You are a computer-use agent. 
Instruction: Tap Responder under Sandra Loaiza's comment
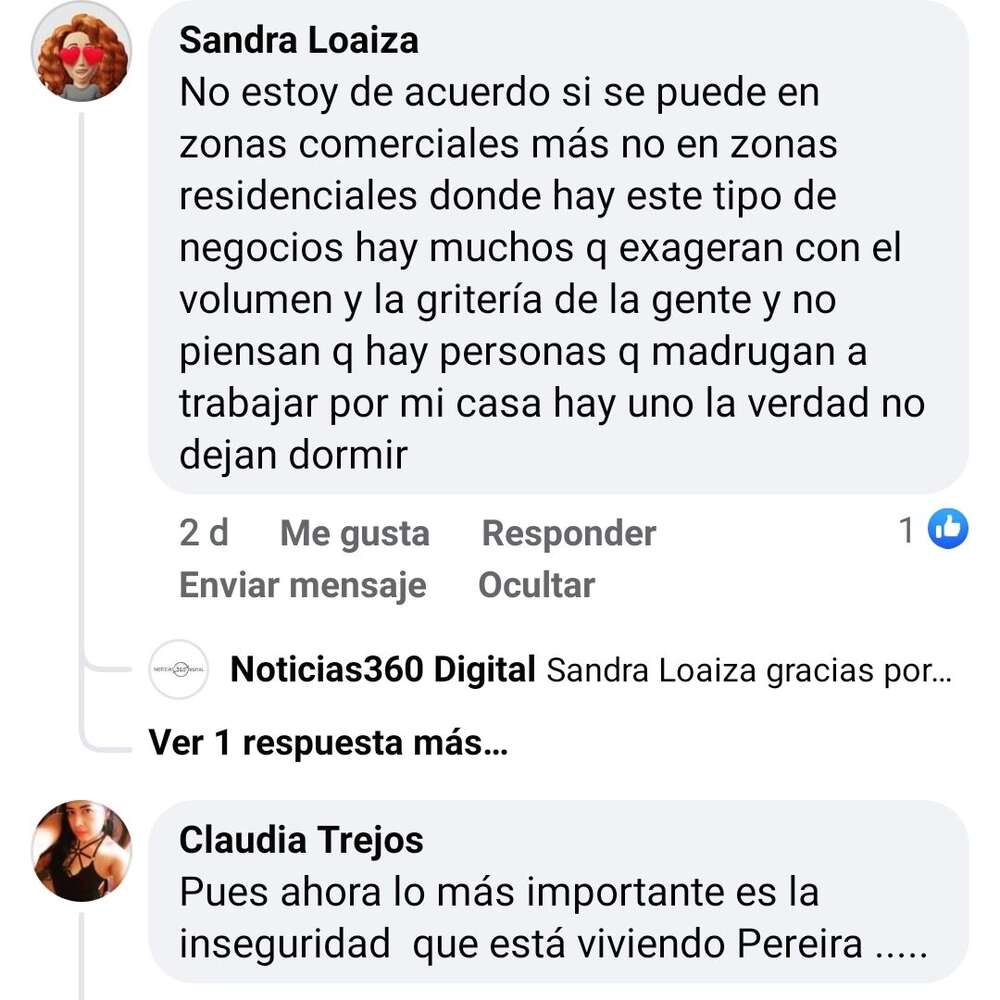pyautogui.click(x=568, y=533)
